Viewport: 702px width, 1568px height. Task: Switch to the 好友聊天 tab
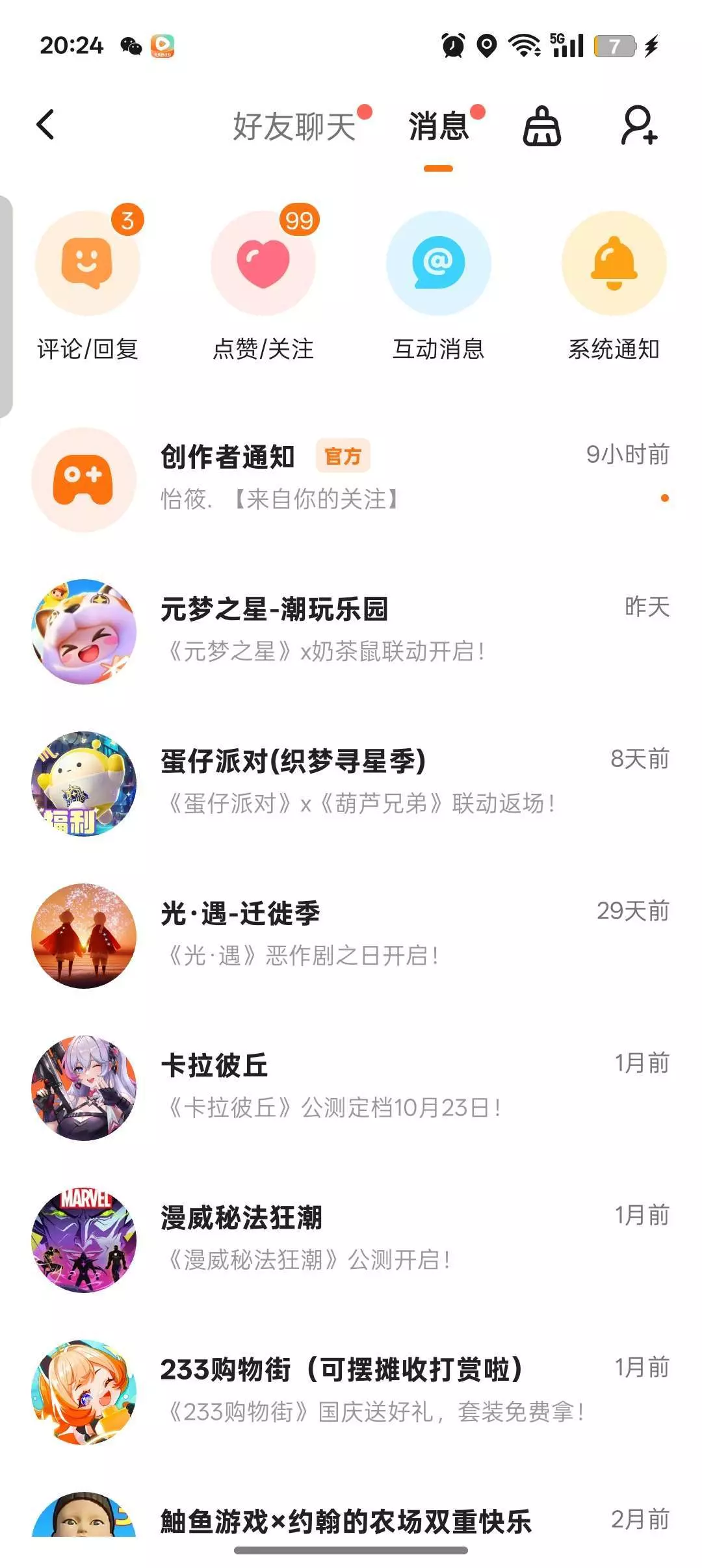click(294, 126)
